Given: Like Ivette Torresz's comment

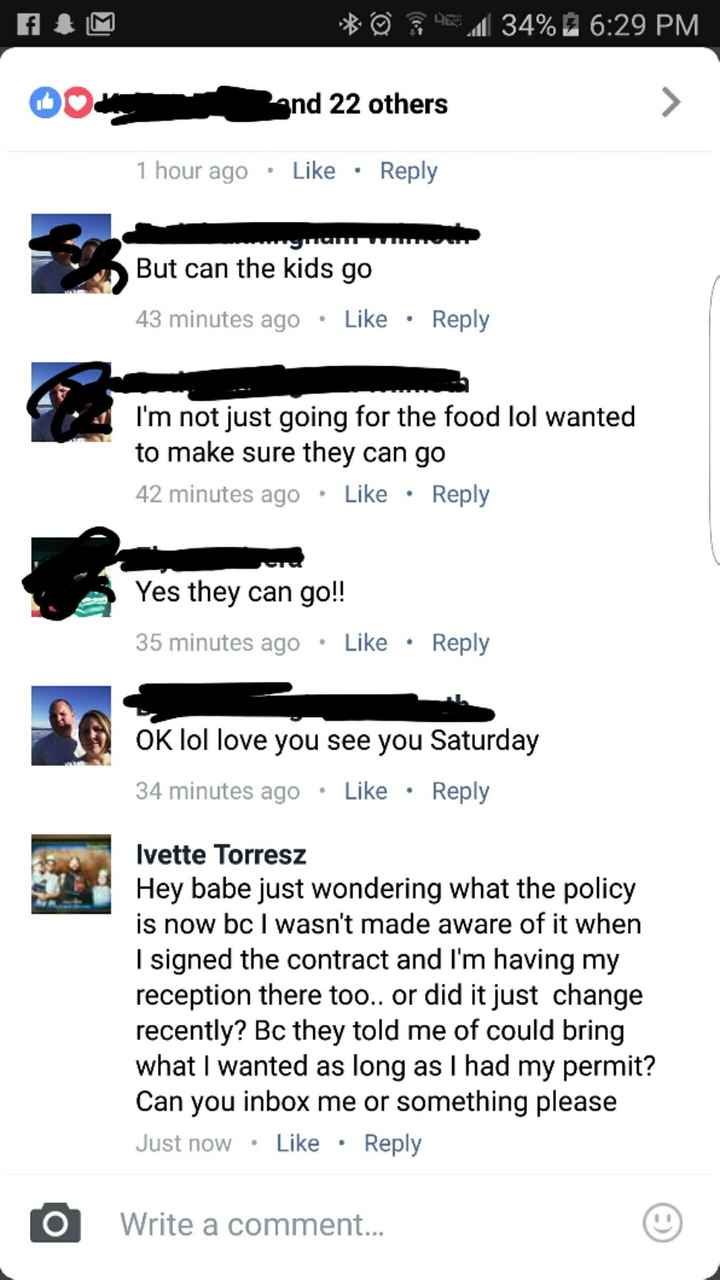Looking at the screenshot, I should 297,1143.
